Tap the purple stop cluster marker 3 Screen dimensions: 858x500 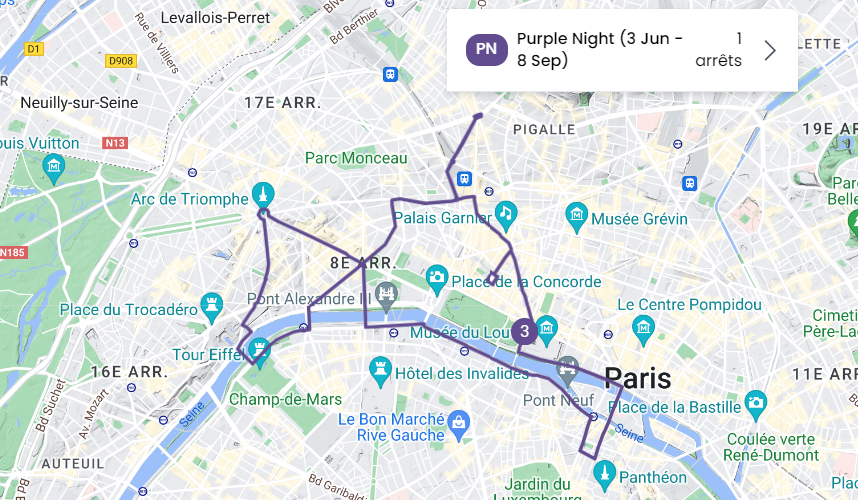click(x=524, y=331)
